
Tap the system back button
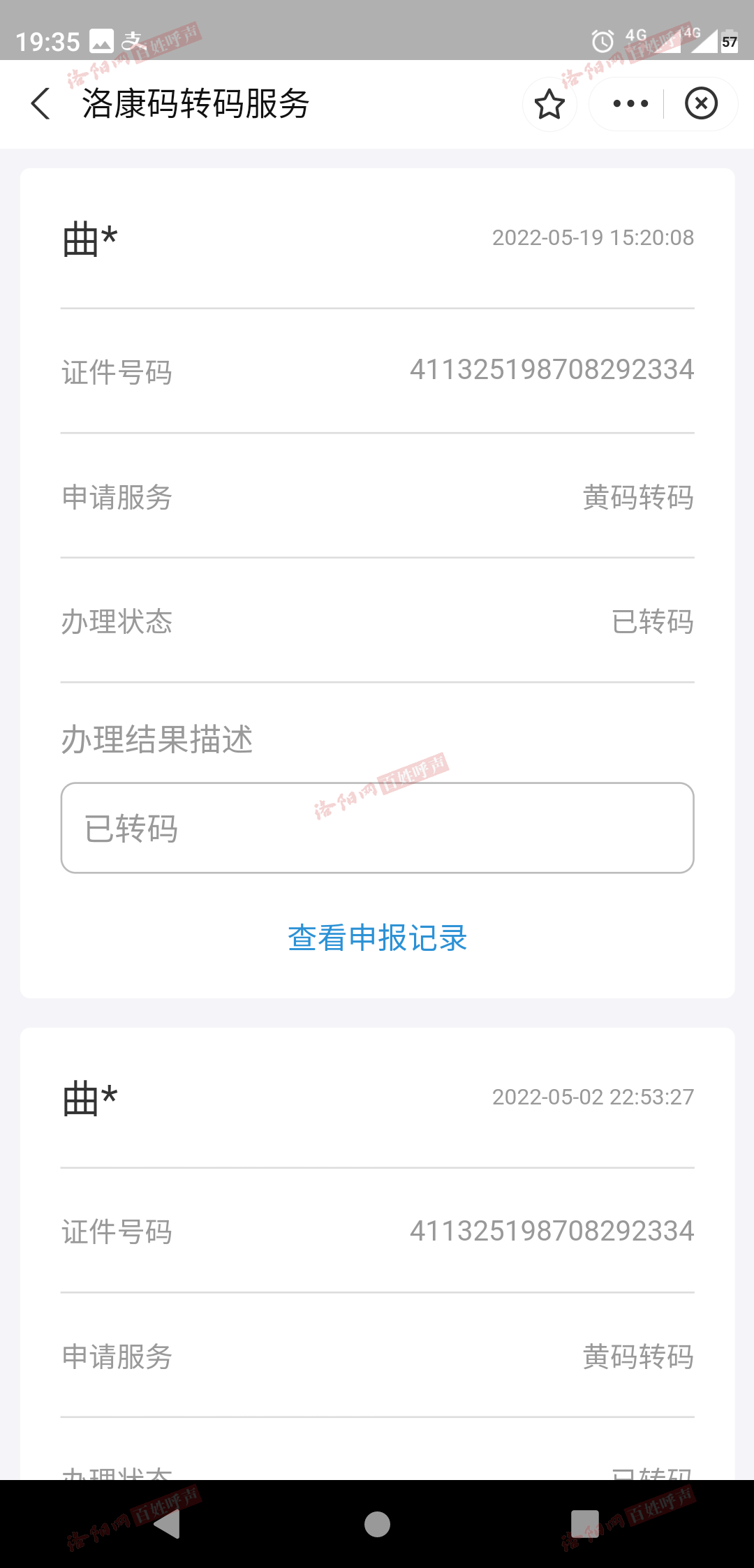tap(168, 1524)
